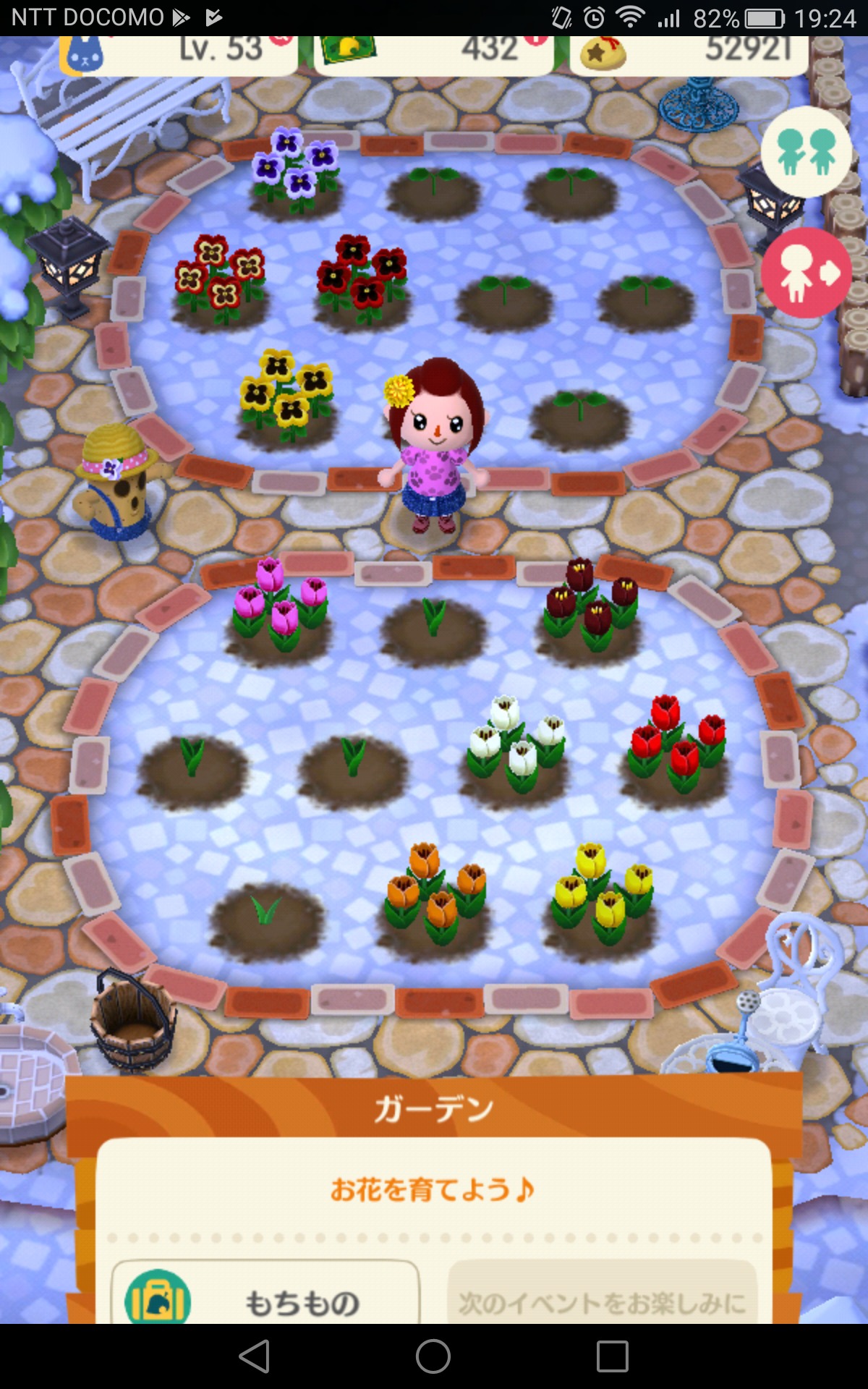Viewport: 868px width, 1389px height.
Task: Go to the Android home screen
Action: coord(433,1356)
